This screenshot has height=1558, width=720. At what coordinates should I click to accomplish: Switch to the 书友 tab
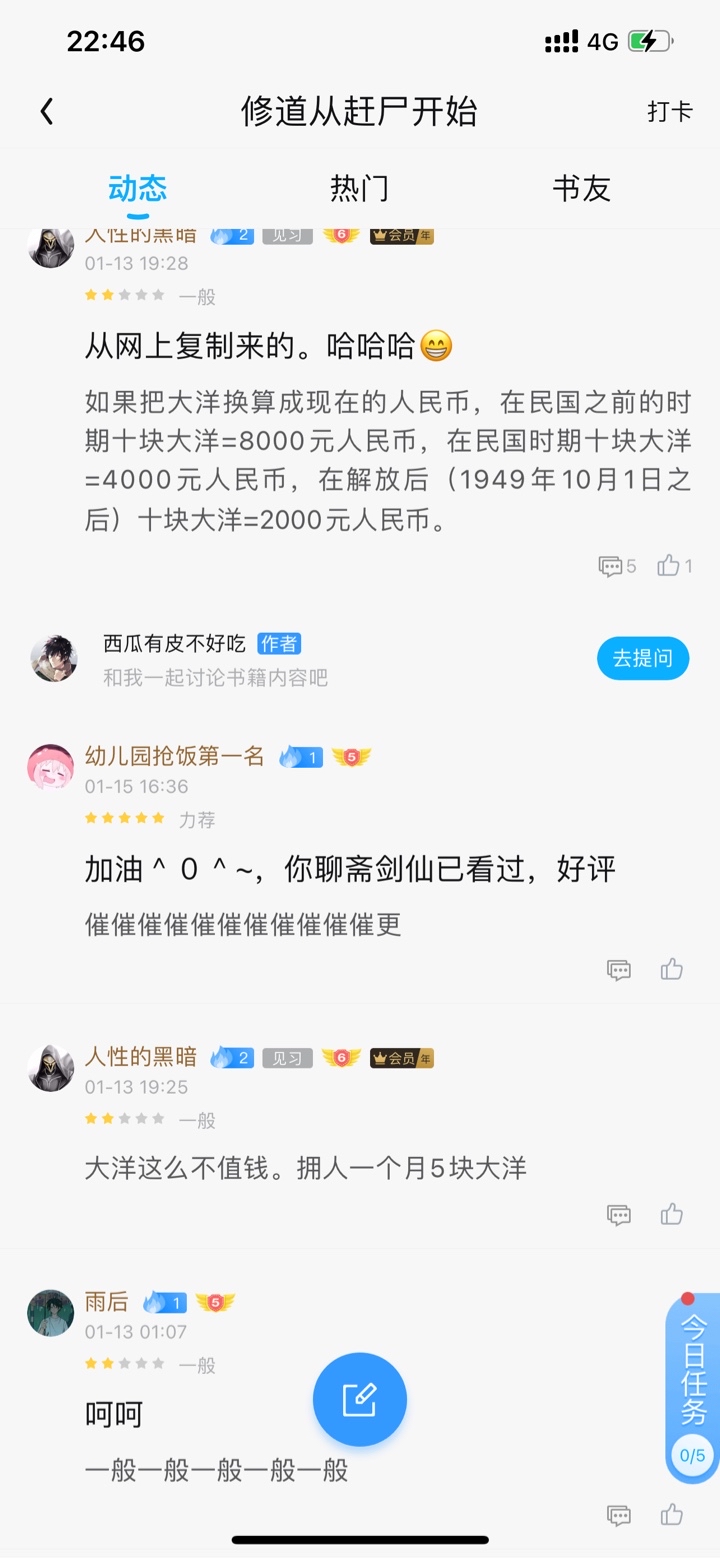pyautogui.click(x=581, y=188)
